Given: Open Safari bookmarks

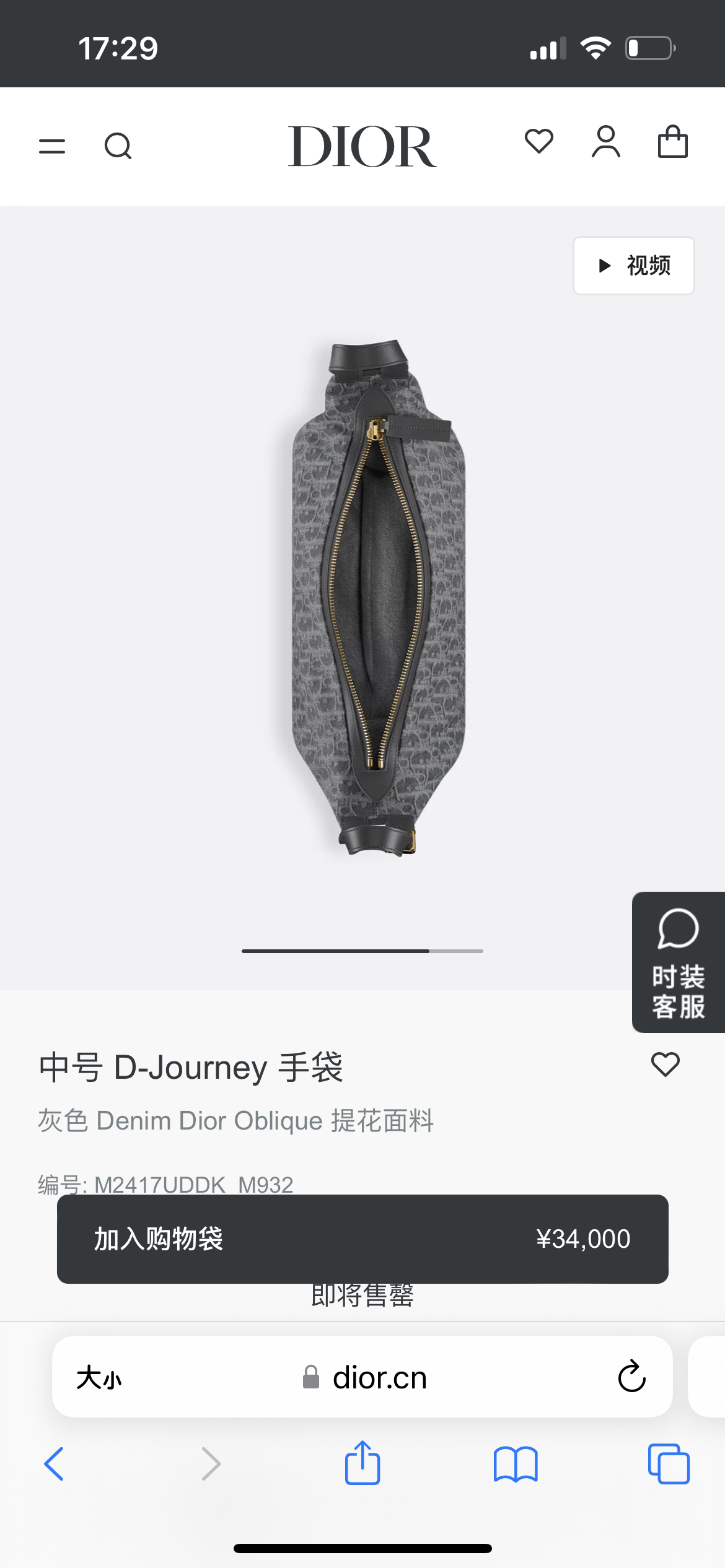Looking at the screenshot, I should [x=515, y=1464].
